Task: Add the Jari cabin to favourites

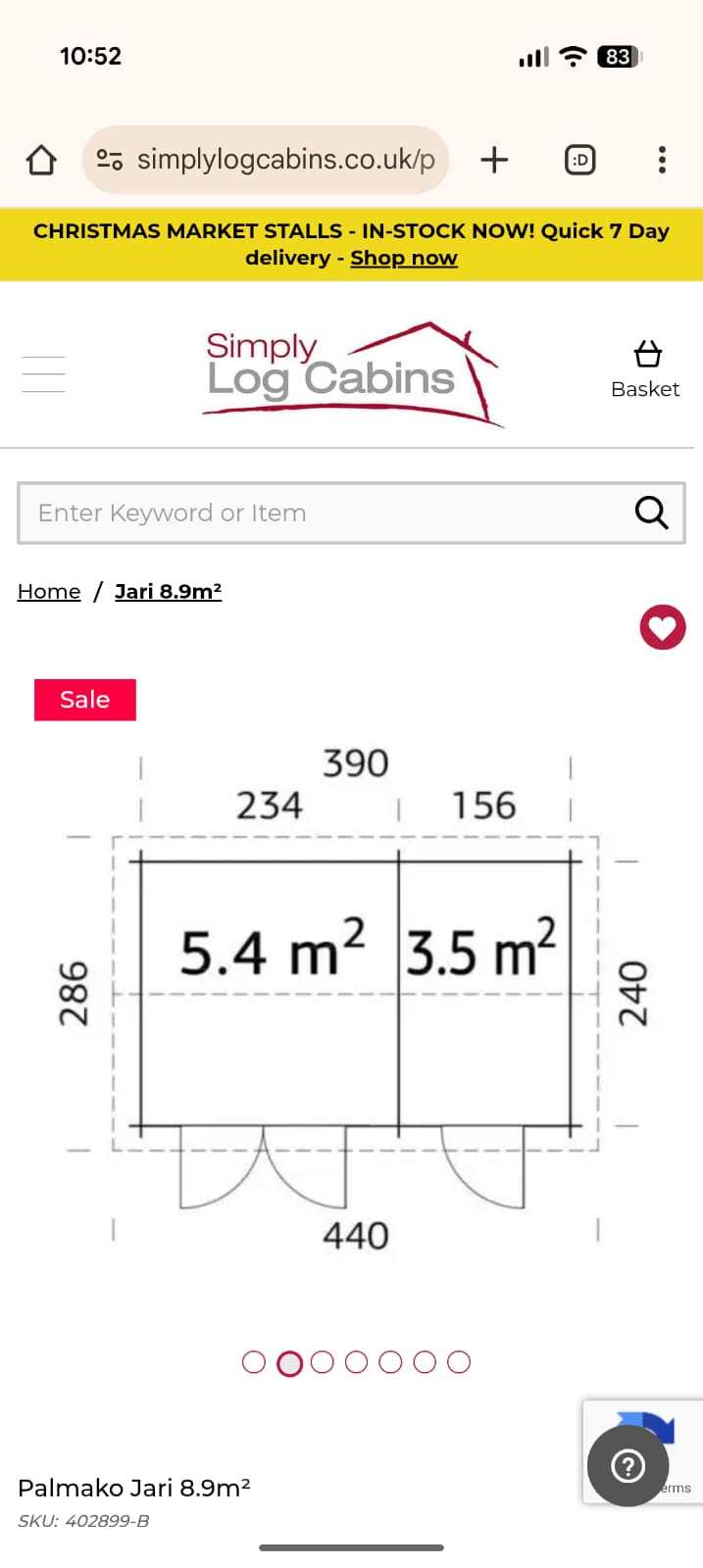Action: [663, 627]
